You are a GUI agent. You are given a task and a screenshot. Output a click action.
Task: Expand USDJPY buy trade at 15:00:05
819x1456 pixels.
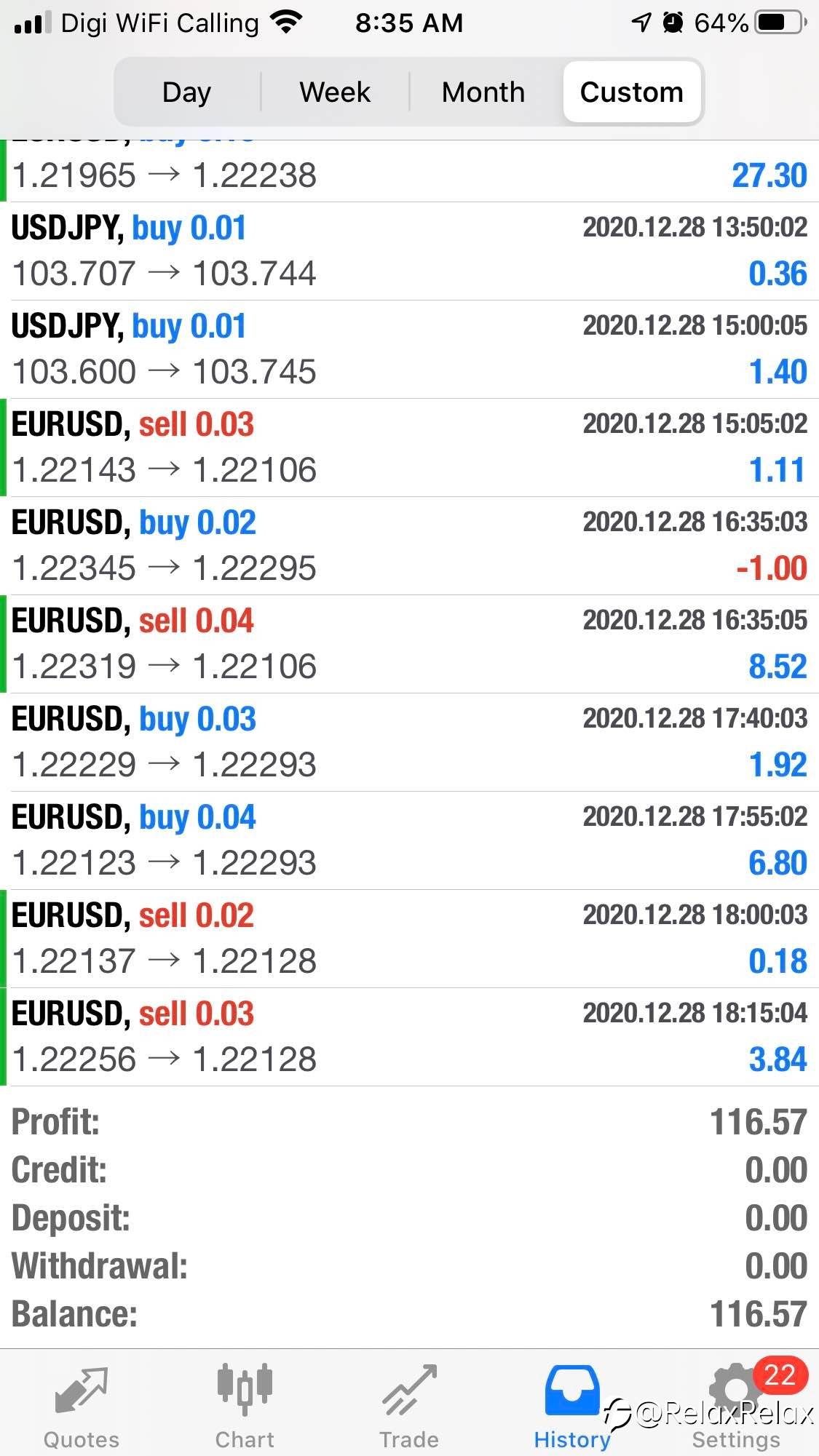tap(409, 349)
